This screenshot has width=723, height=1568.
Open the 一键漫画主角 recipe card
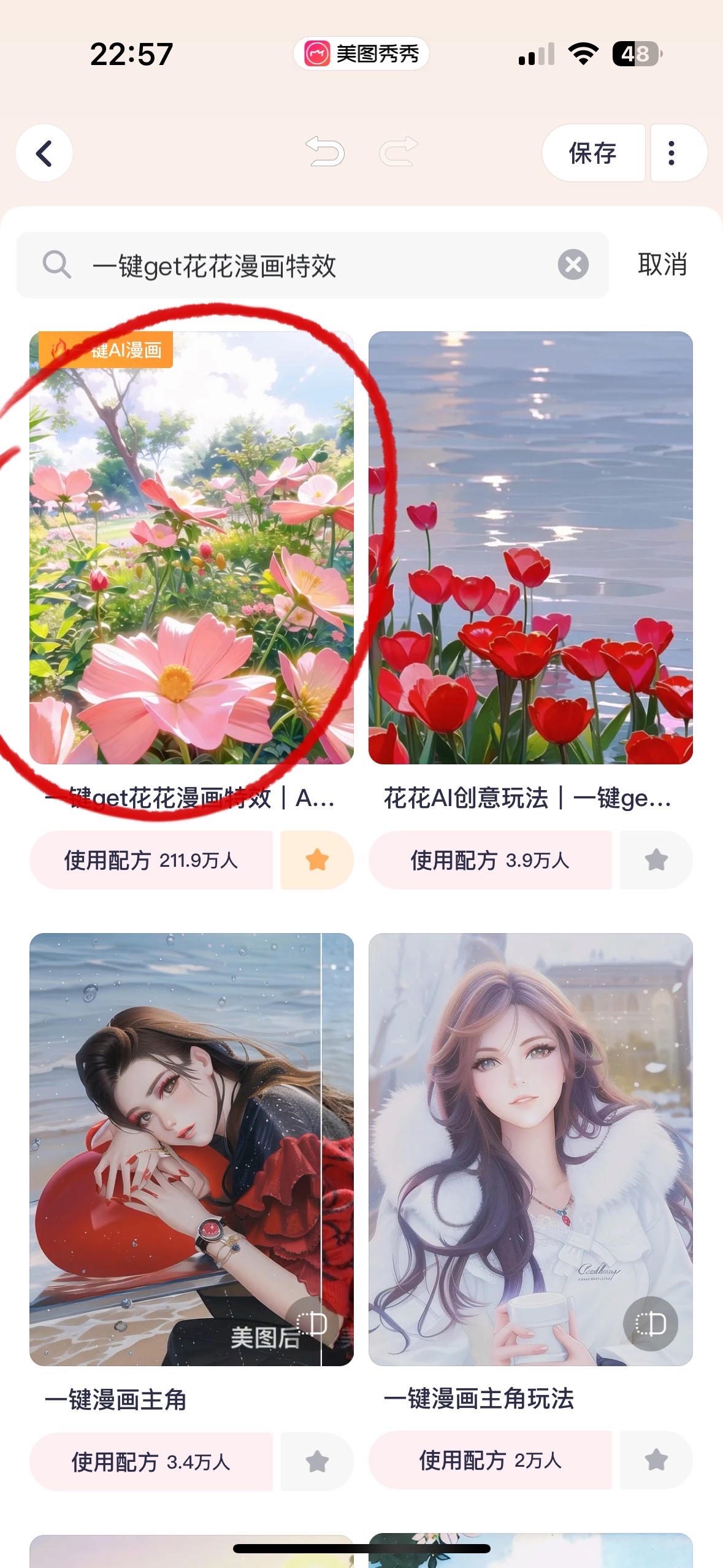[191, 1148]
